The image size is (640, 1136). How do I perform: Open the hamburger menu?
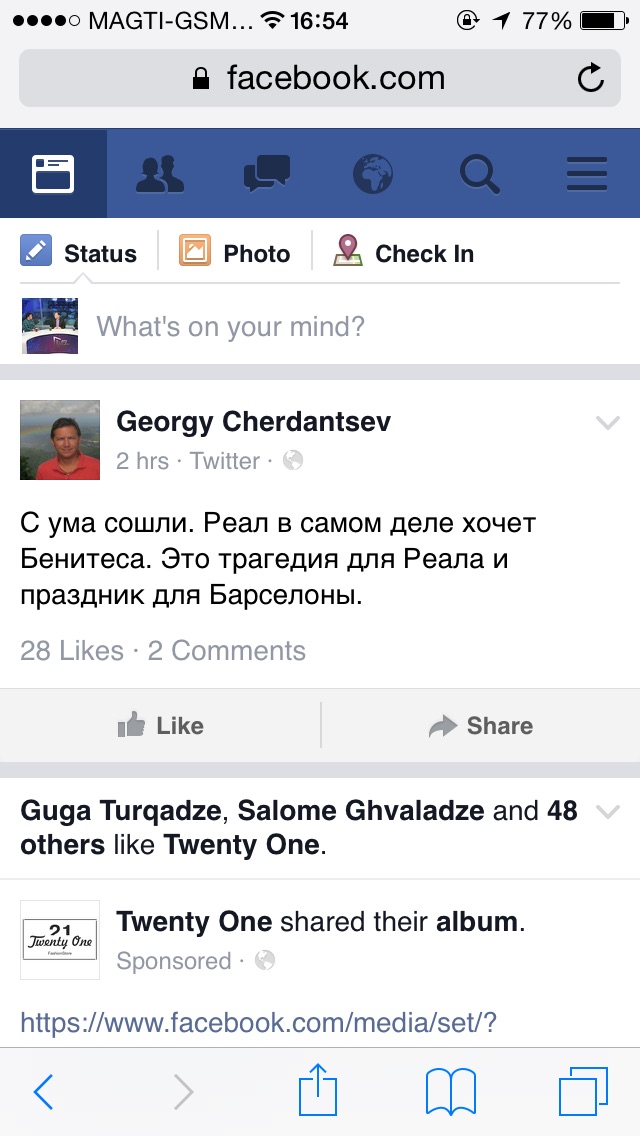(587, 174)
